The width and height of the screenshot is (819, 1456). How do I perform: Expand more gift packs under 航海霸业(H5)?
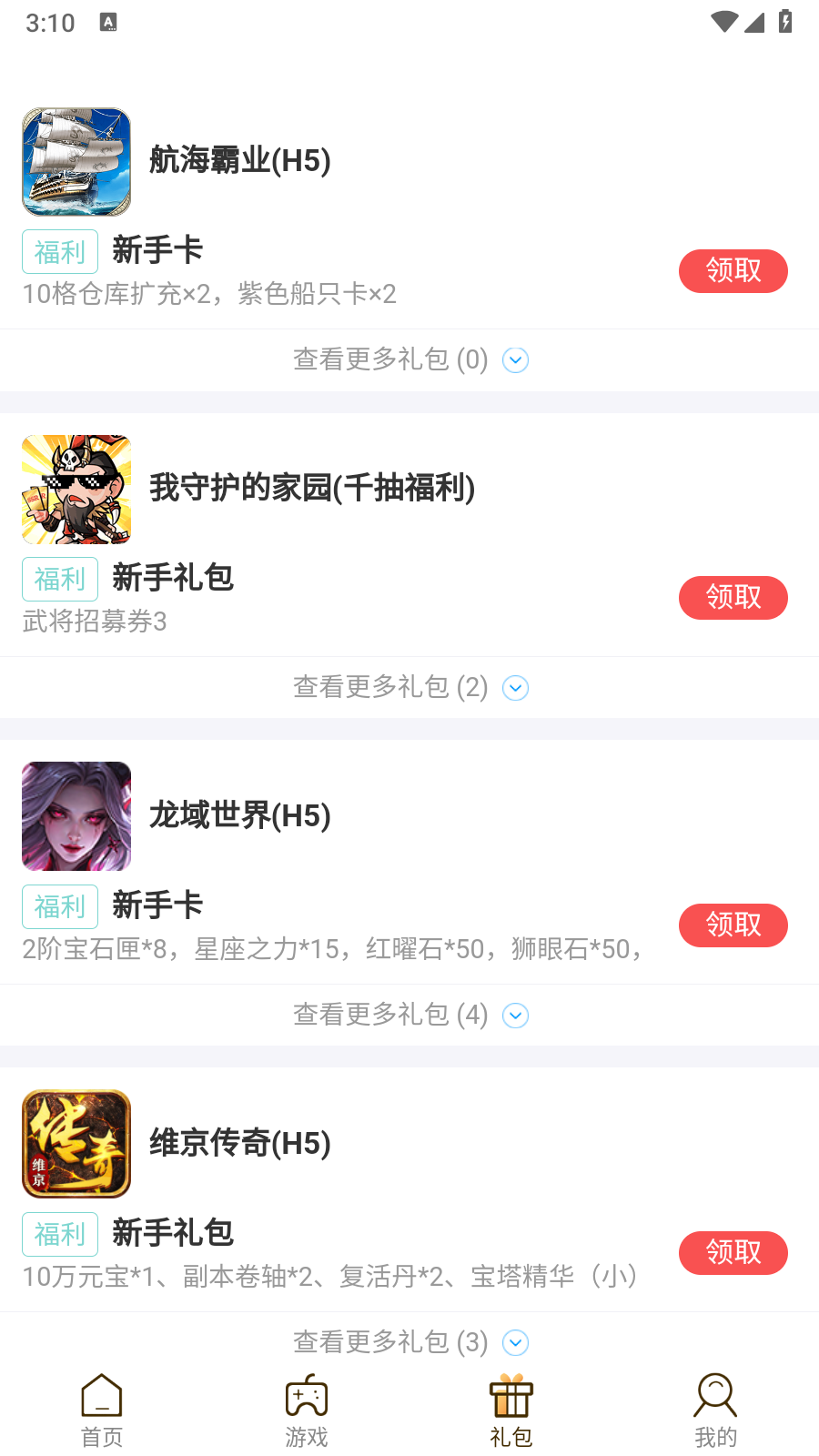515,360
